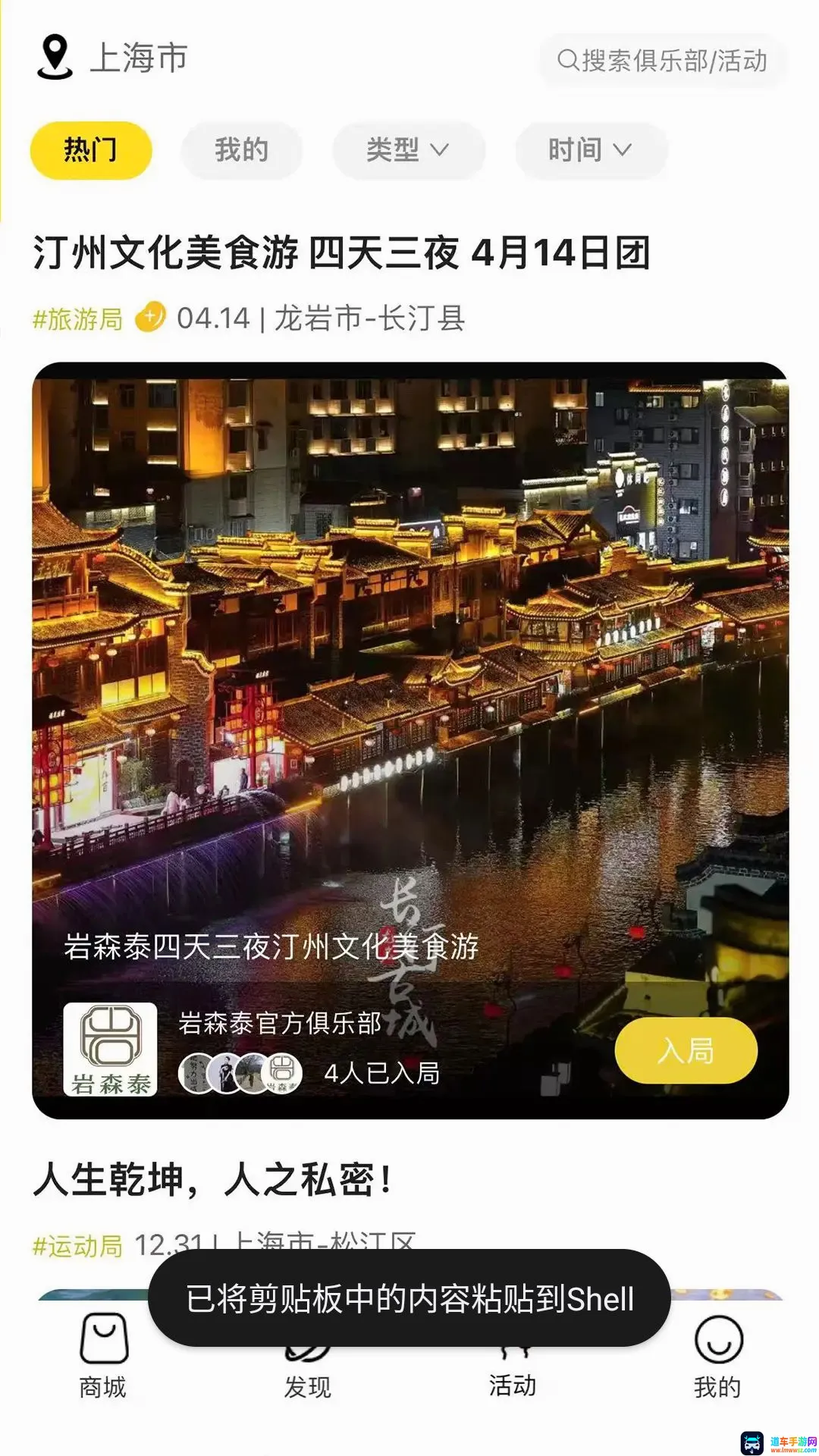Open the 我的 profile tab at bottom

click(x=717, y=1356)
